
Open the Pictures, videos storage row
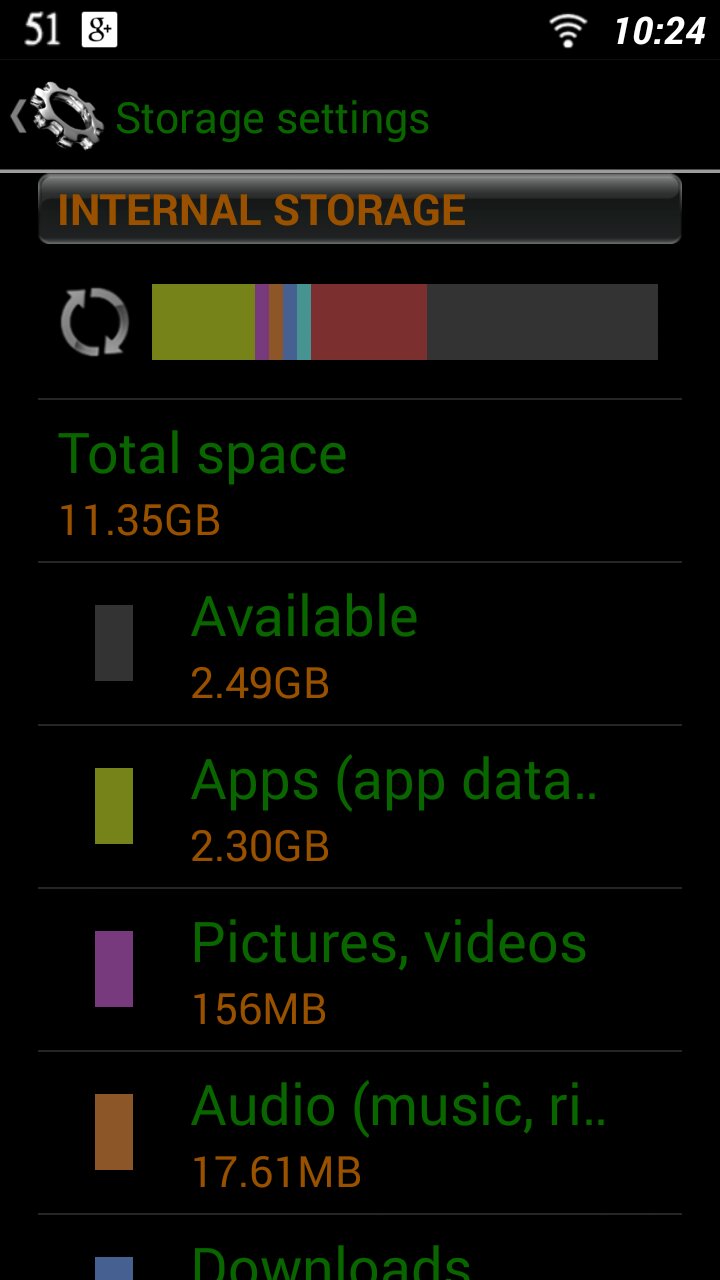click(360, 970)
